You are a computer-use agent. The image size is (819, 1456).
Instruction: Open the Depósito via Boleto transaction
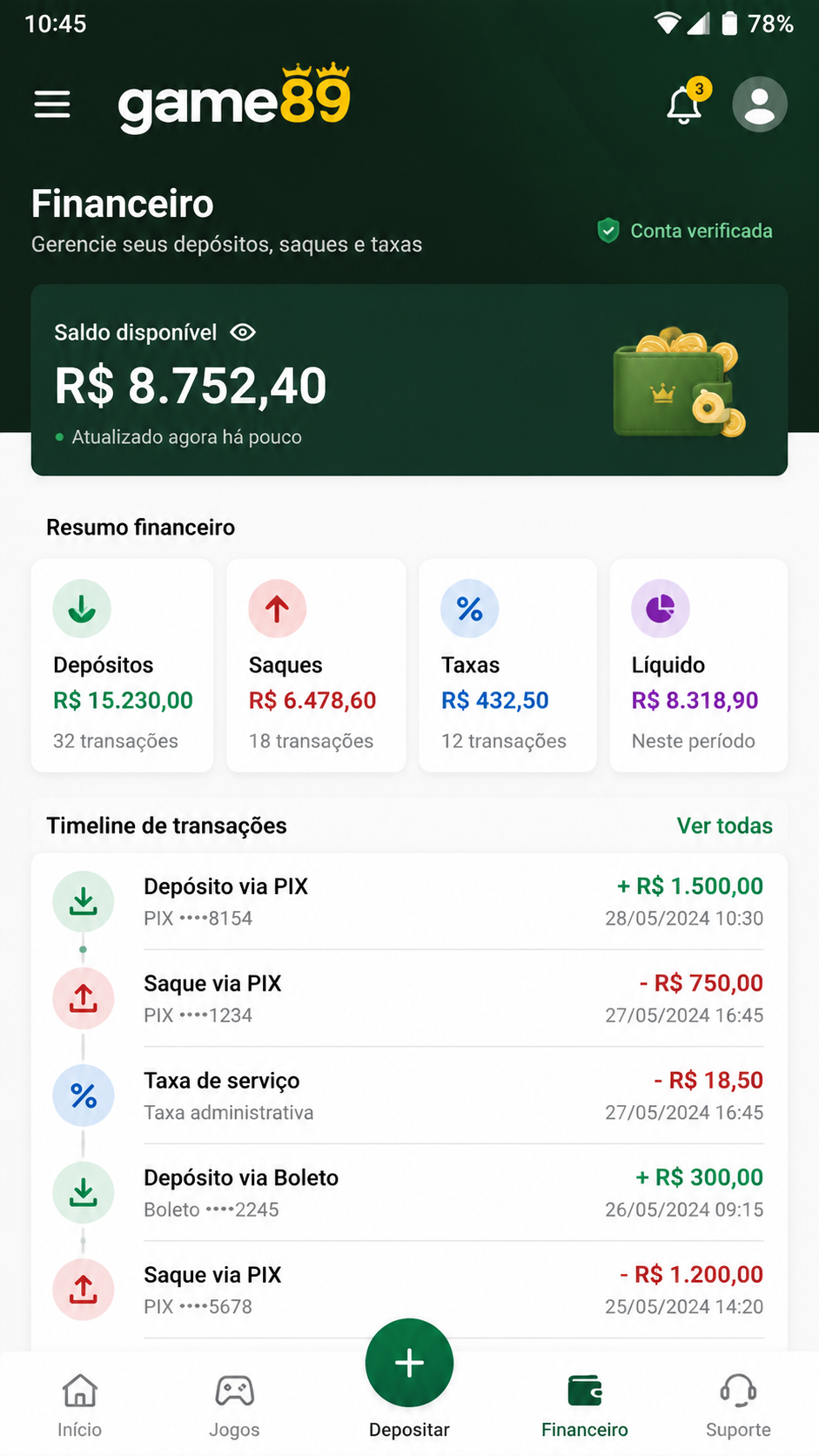(409, 1192)
